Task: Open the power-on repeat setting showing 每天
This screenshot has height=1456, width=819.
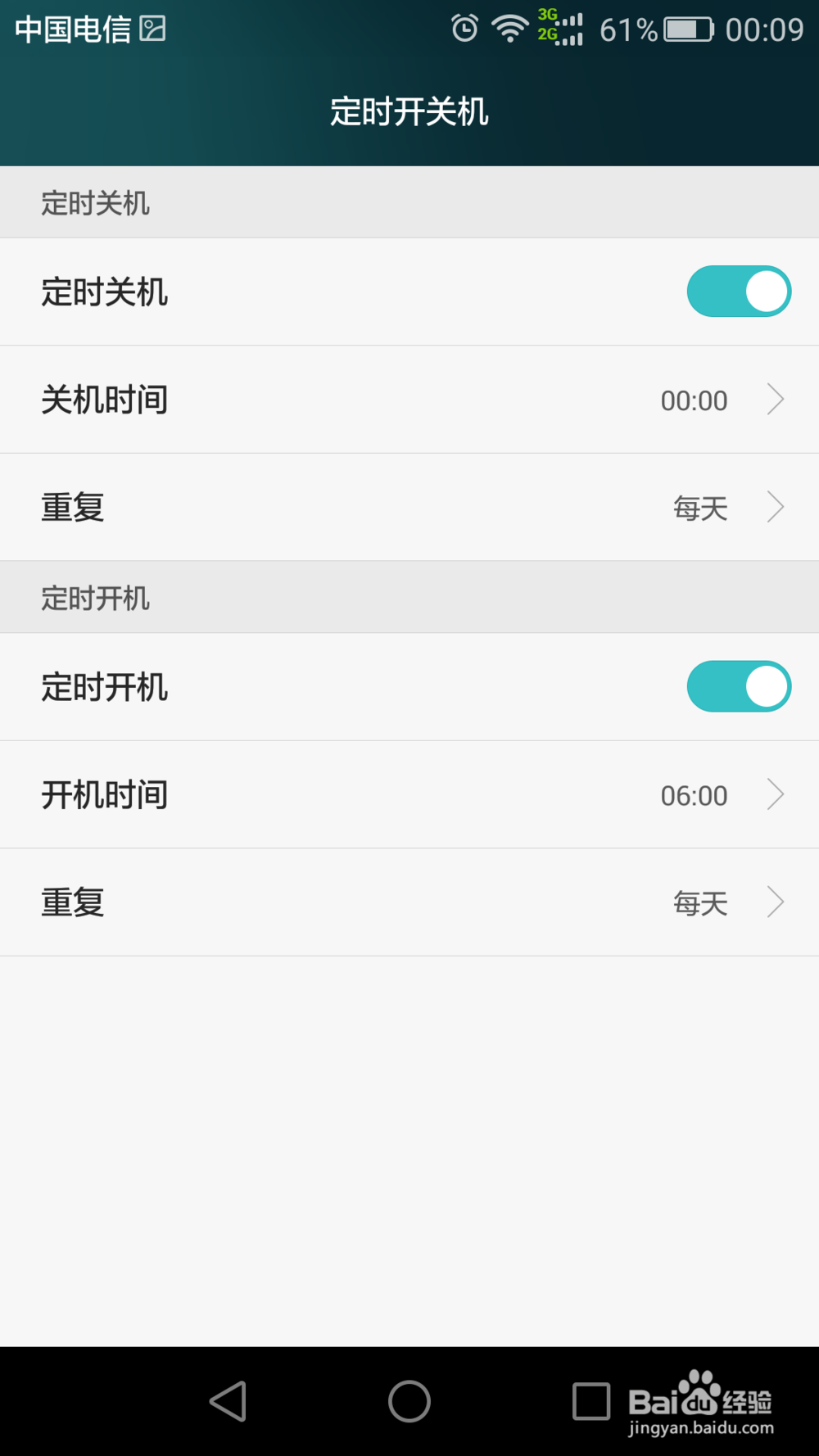Action: (x=699, y=902)
